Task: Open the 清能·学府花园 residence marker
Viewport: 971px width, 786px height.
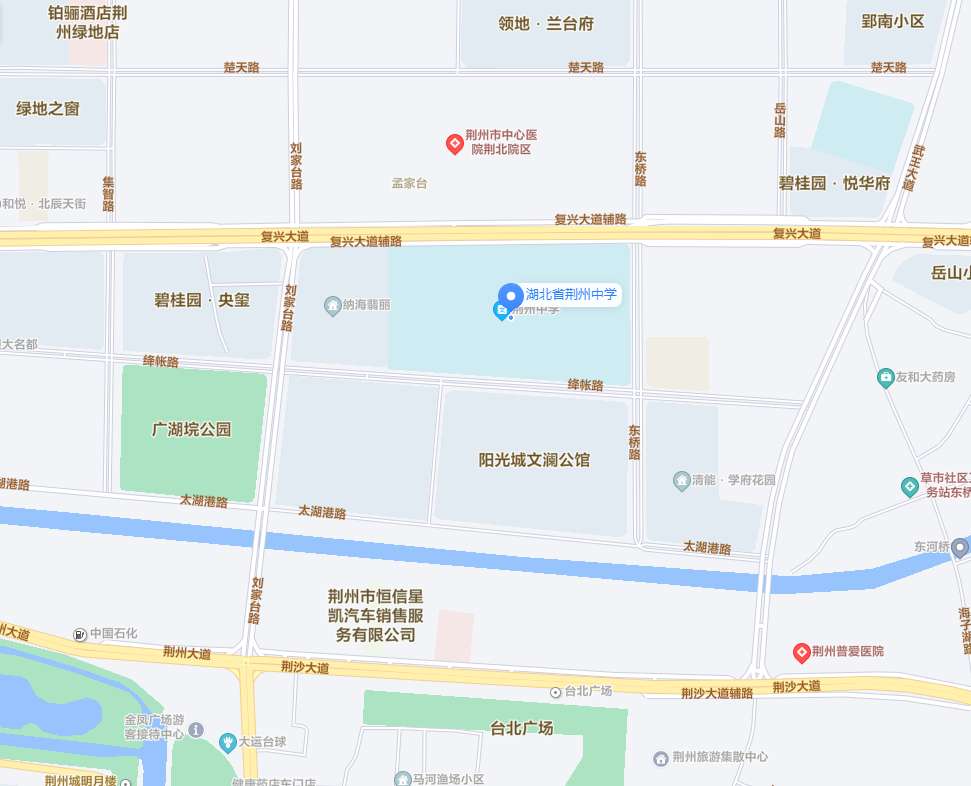Action: (682, 480)
